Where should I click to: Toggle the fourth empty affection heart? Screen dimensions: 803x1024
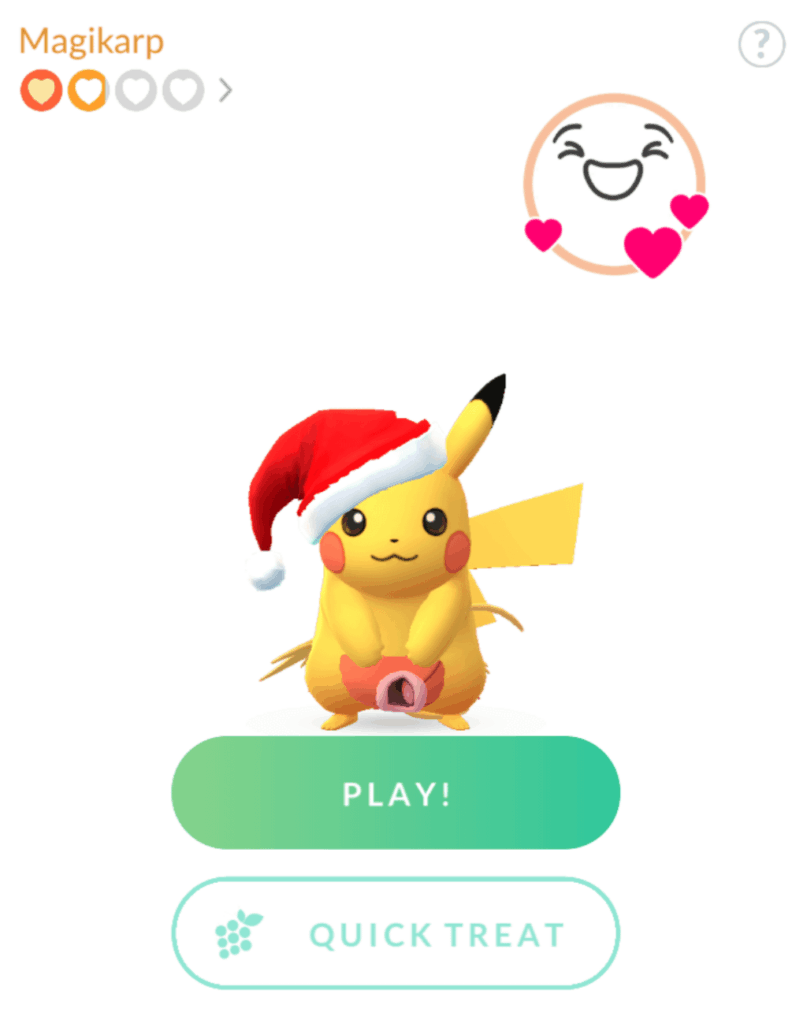(x=184, y=91)
